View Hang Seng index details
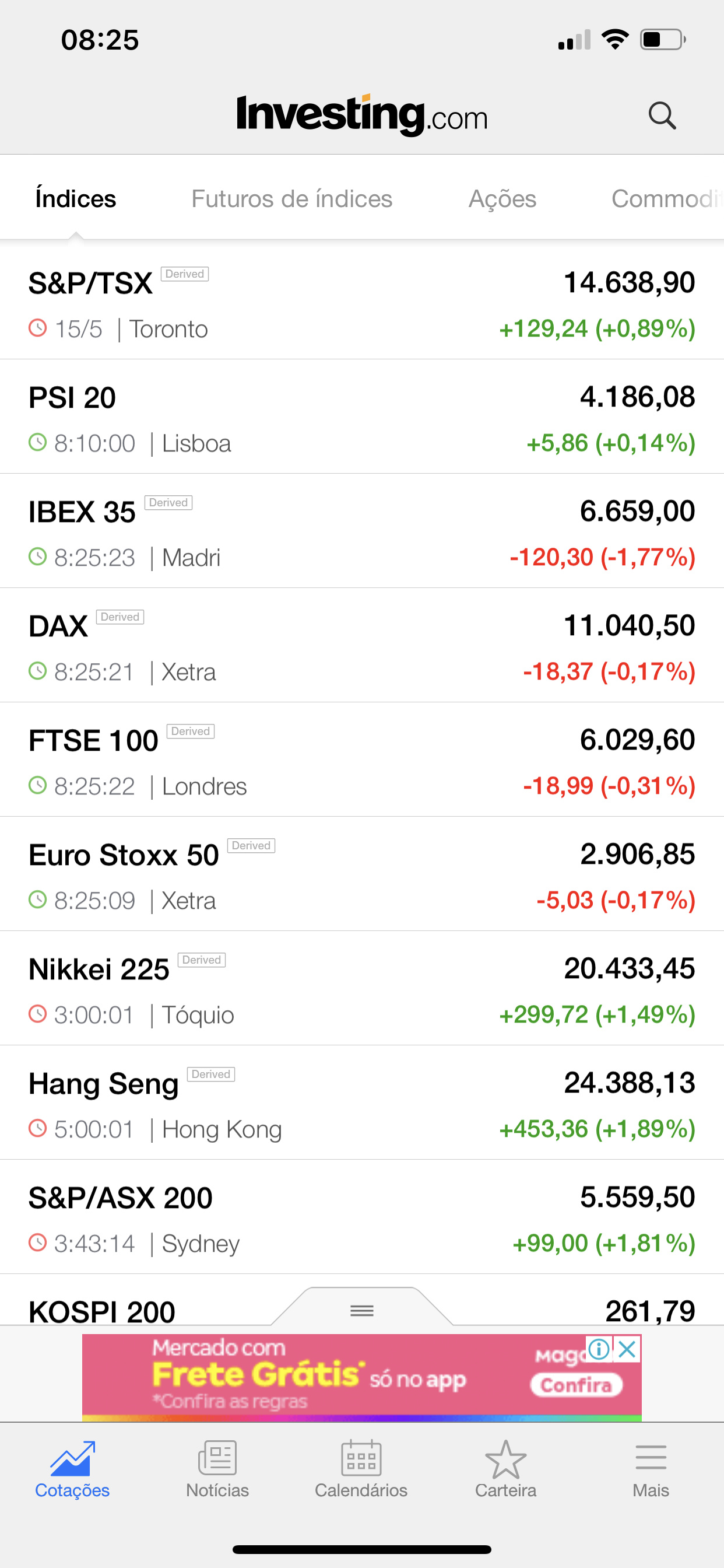This screenshot has height=1568, width=724. [x=362, y=1103]
